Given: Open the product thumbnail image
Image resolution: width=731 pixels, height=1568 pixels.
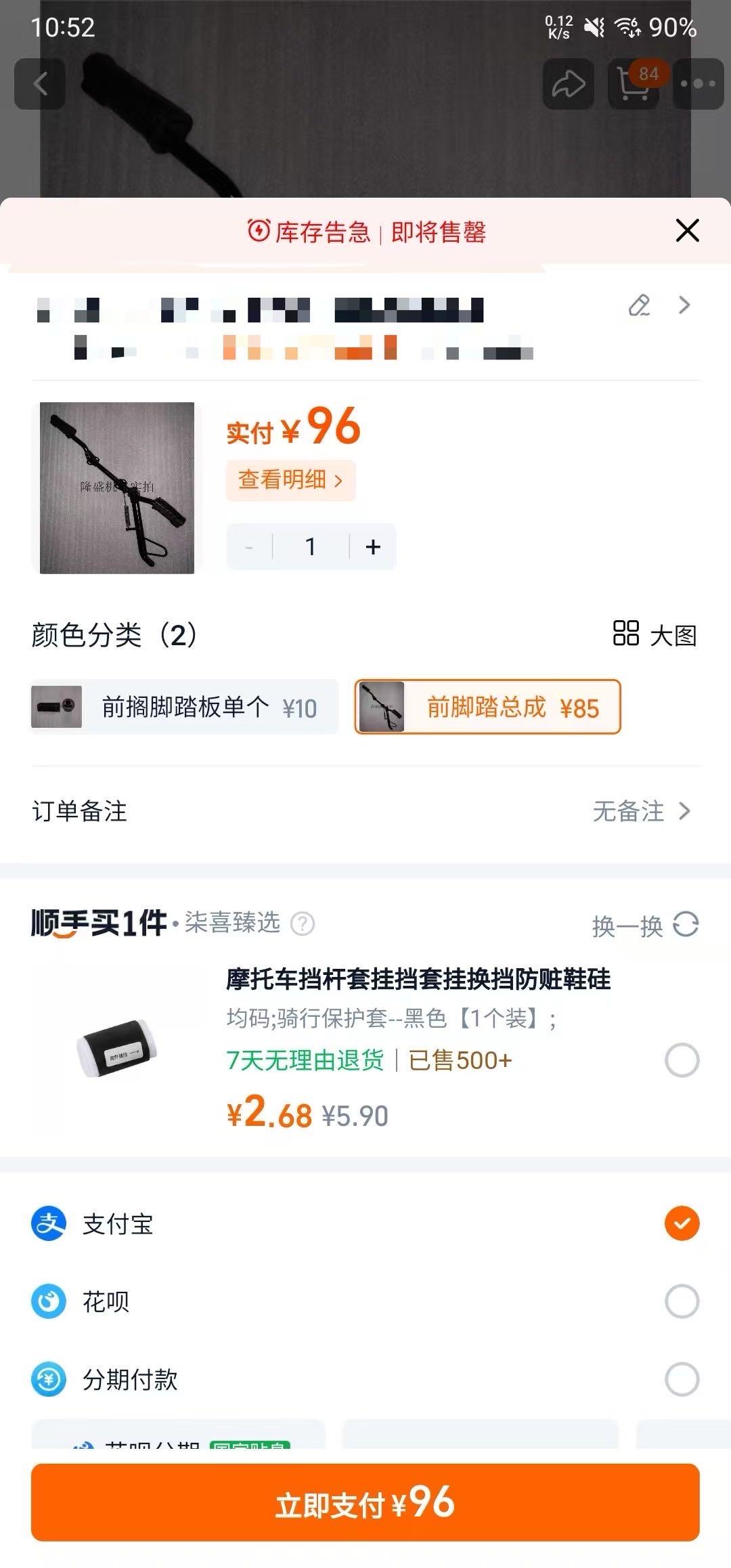Looking at the screenshot, I should [117, 488].
